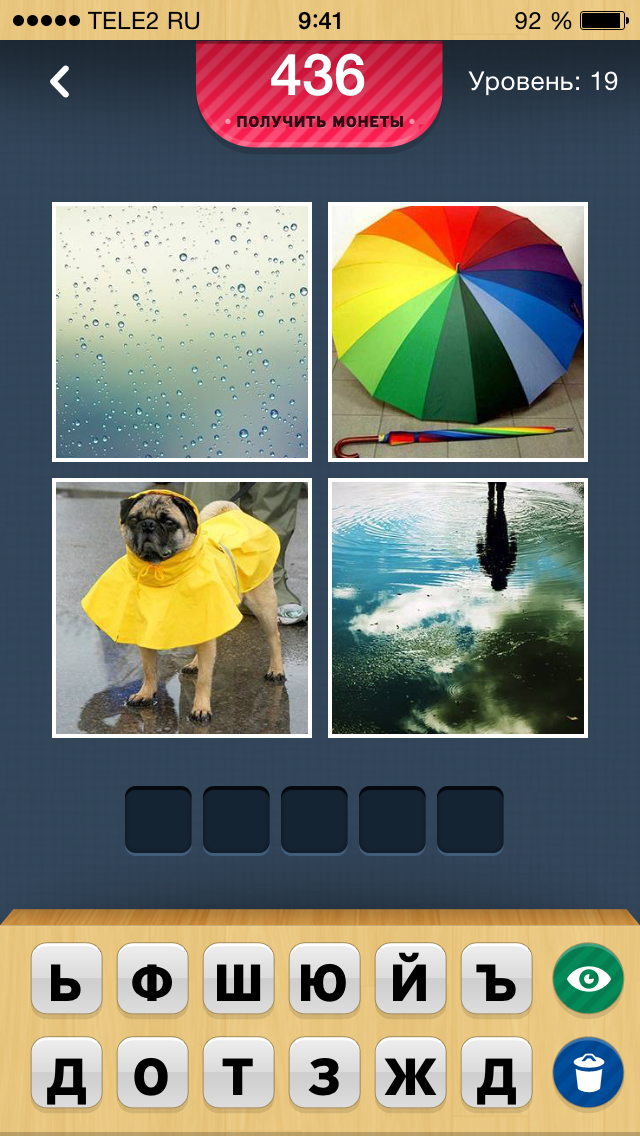Reveal a letter with the green eye hint
The width and height of the screenshot is (640, 1136).
point(587,980)
